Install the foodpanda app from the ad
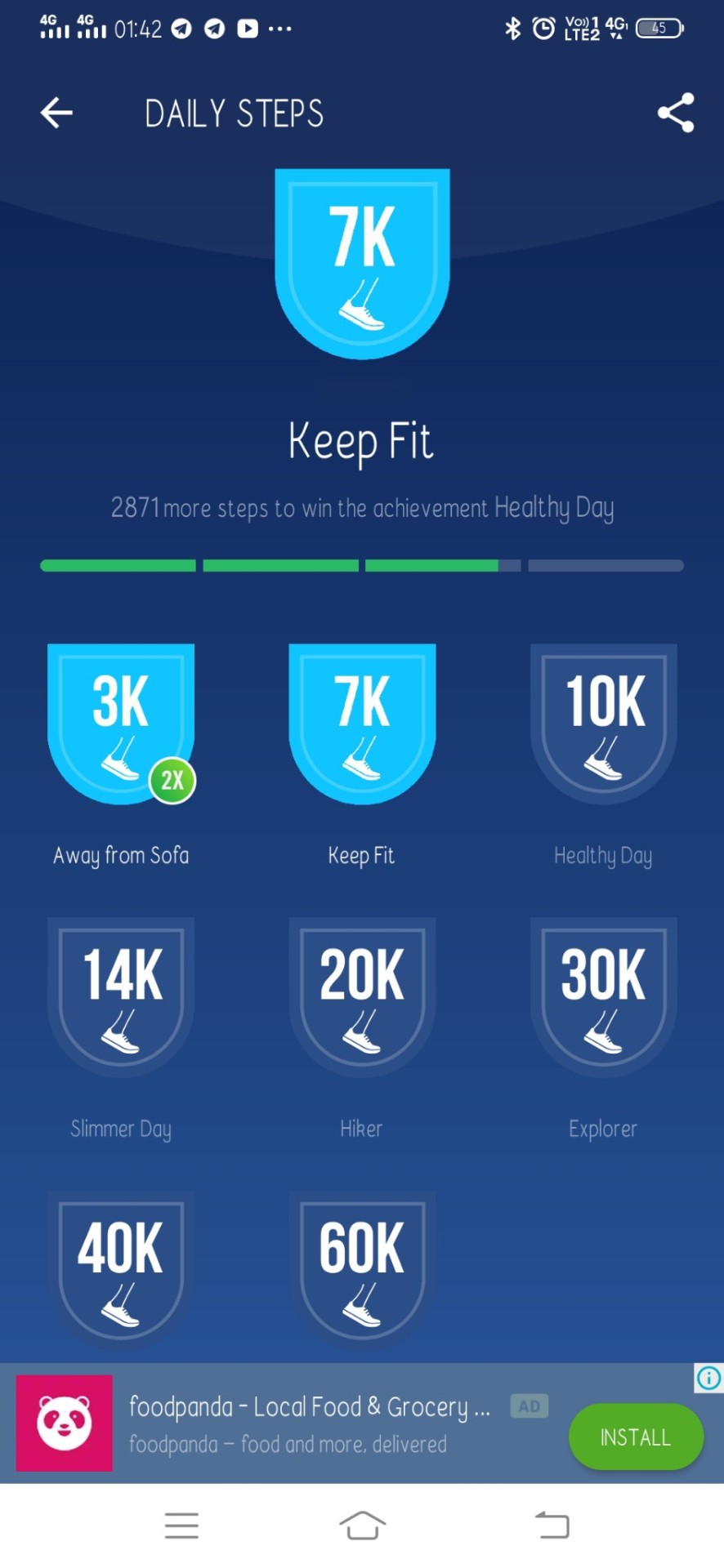Viewport: 724px width, 1568px height. click(x=635, y=1437)
